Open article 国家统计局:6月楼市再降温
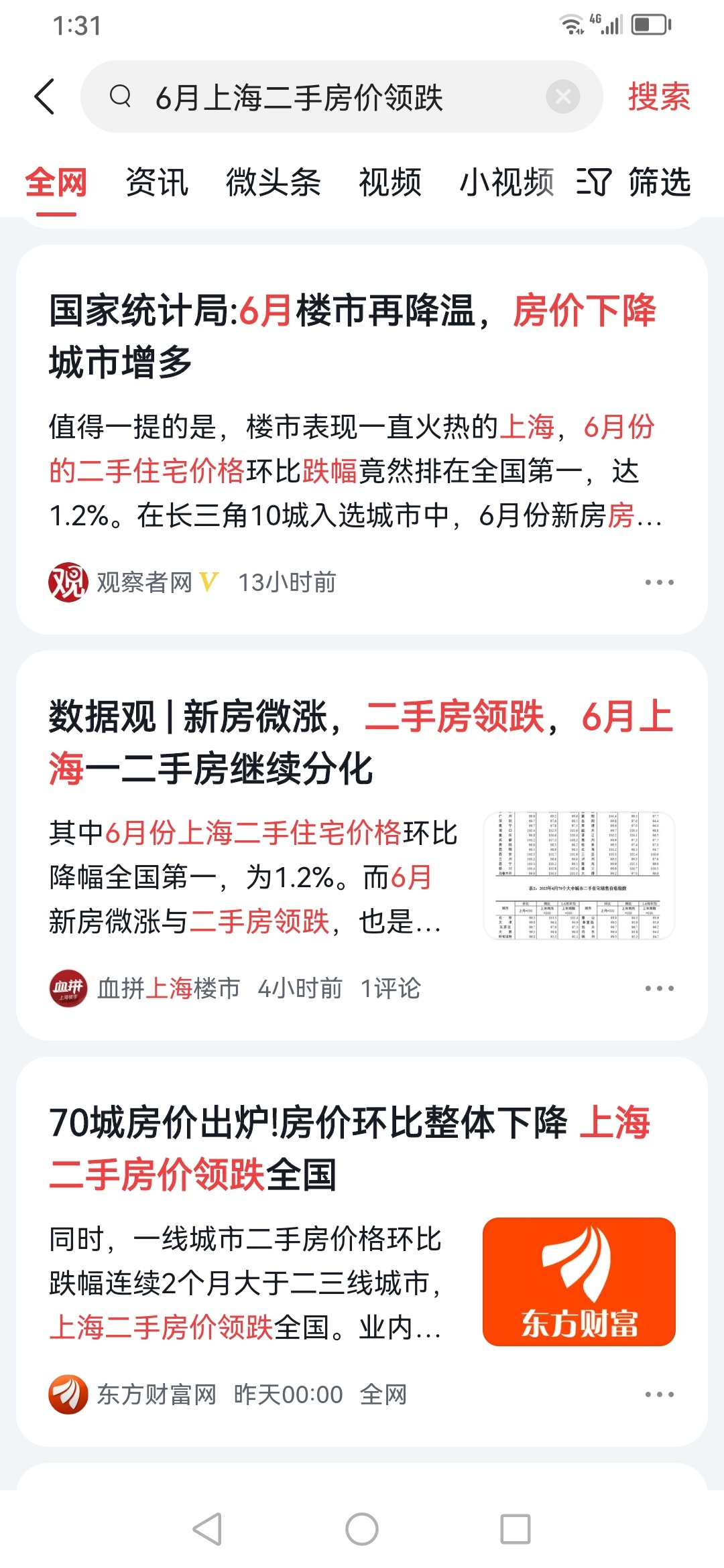This screenshot has width=724, height=1568. [x=352, y=336]
